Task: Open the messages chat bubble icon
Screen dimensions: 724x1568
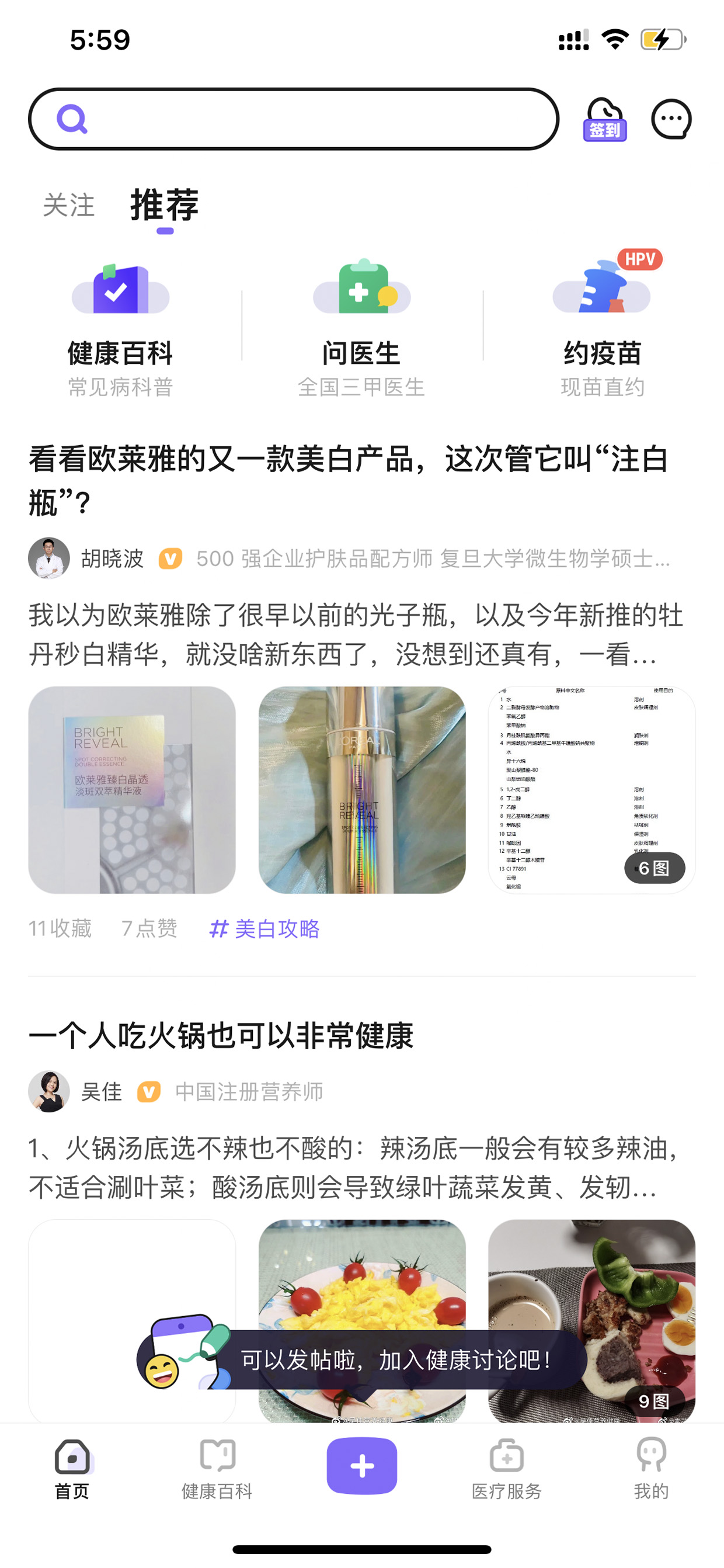Action: point(671,119)
